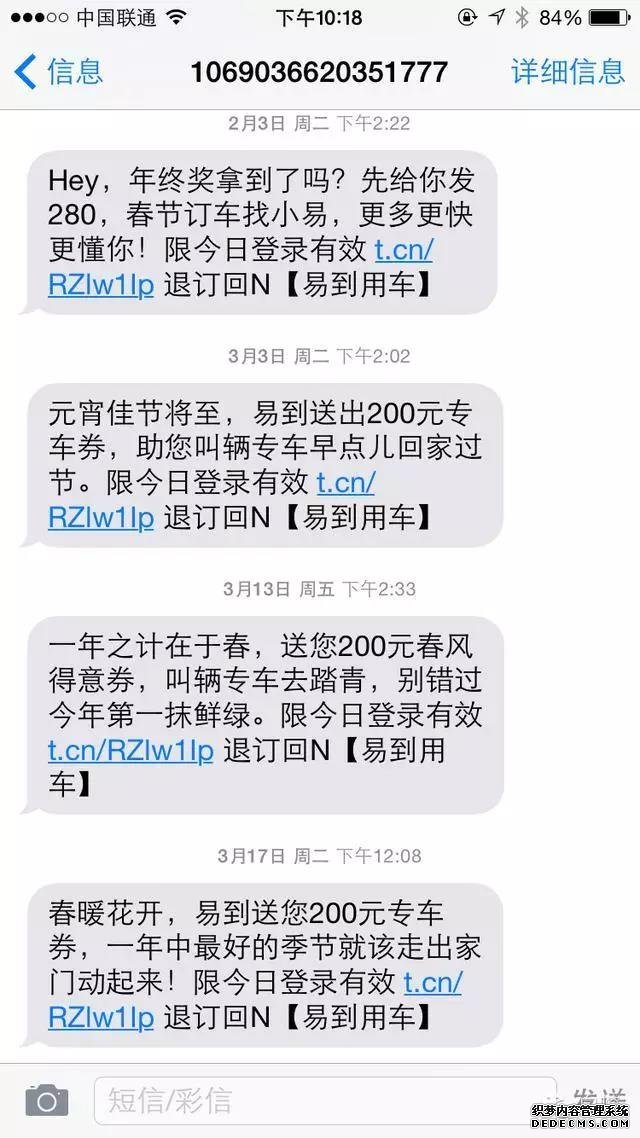The image size is (640, 1138).
Task: Follow the t.cn link in the 3月3日 message
Action: [x=101, y=517]
